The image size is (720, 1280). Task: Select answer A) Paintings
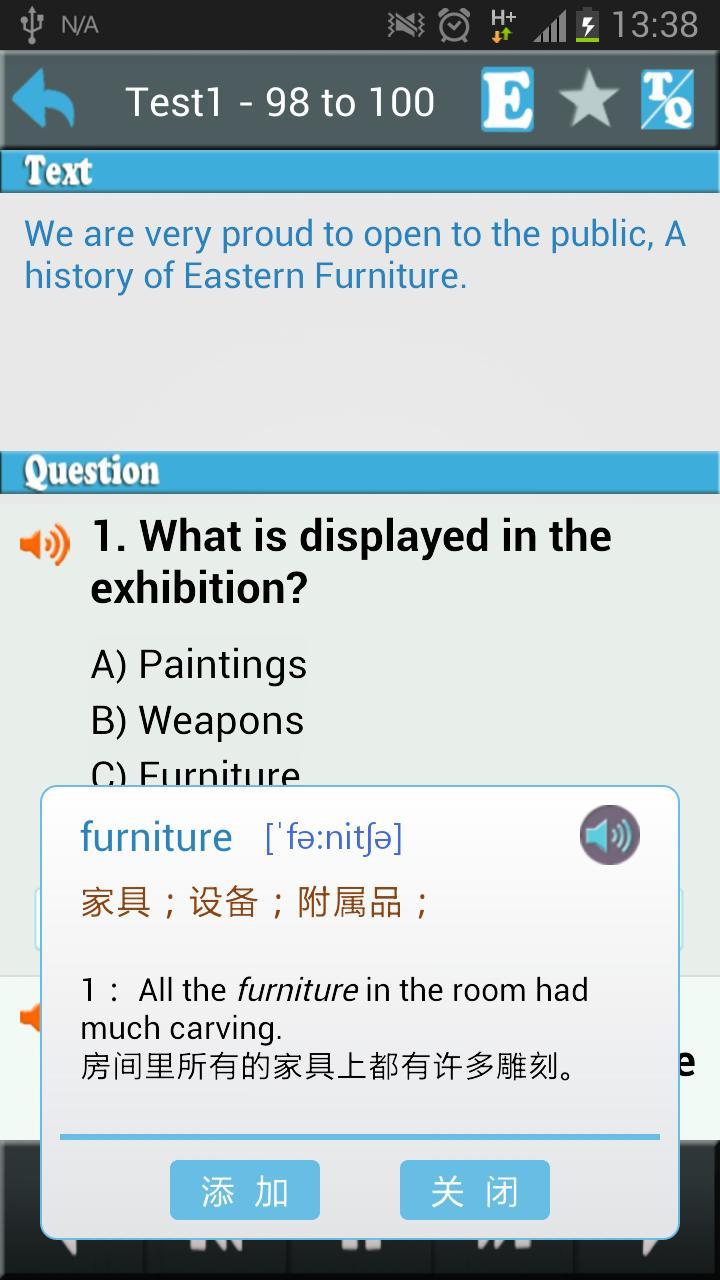[199, 665]
